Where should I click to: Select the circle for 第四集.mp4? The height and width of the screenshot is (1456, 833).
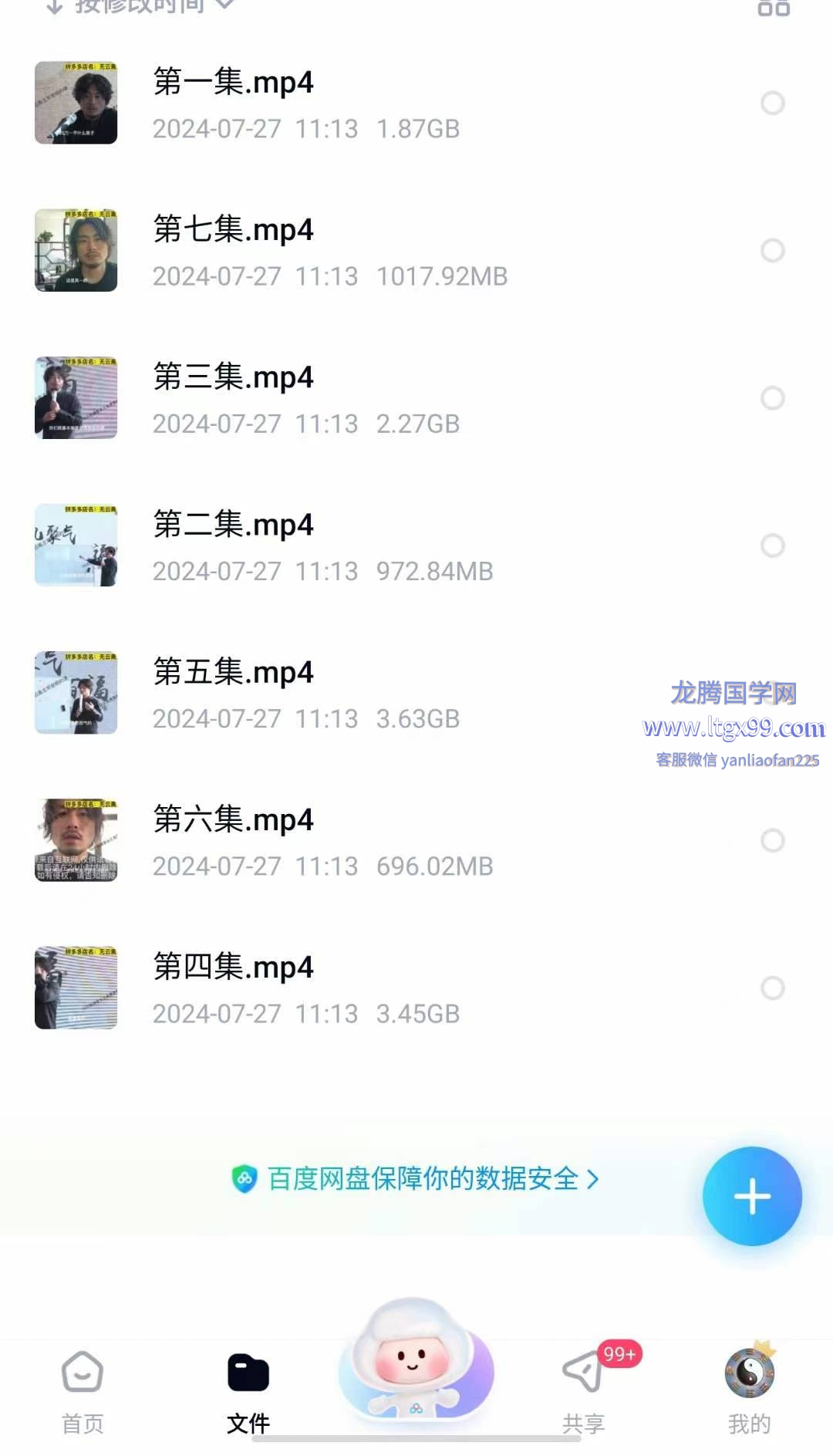pos(773,988)
